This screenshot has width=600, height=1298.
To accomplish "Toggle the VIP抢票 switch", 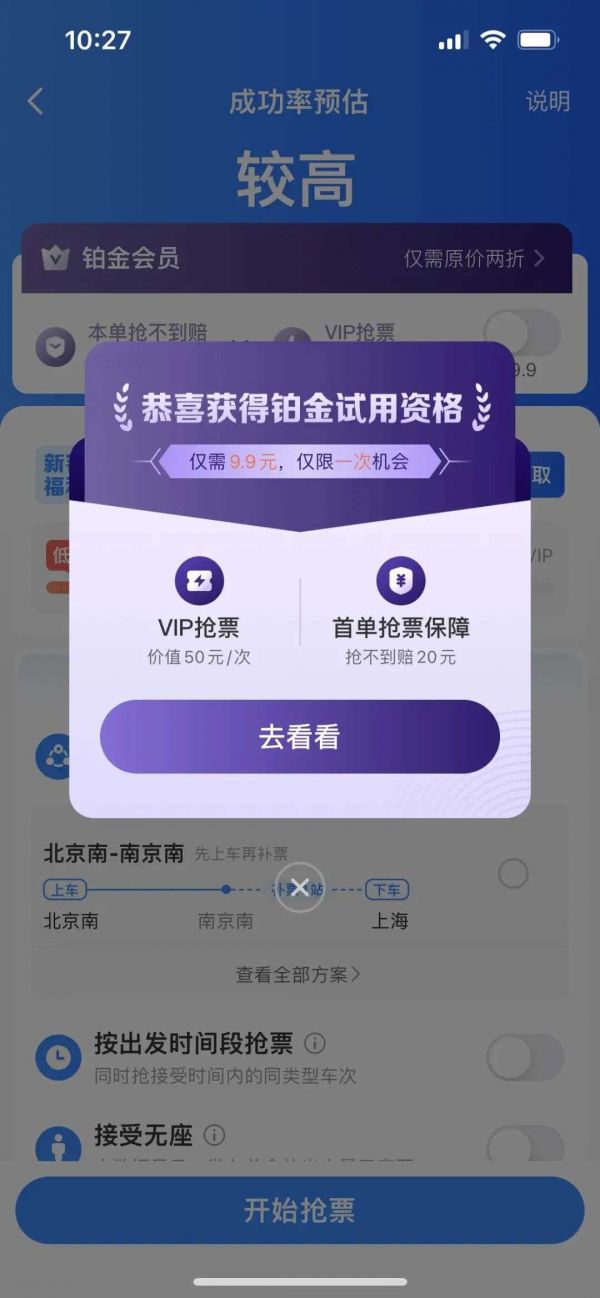I will tap(521, 331).
